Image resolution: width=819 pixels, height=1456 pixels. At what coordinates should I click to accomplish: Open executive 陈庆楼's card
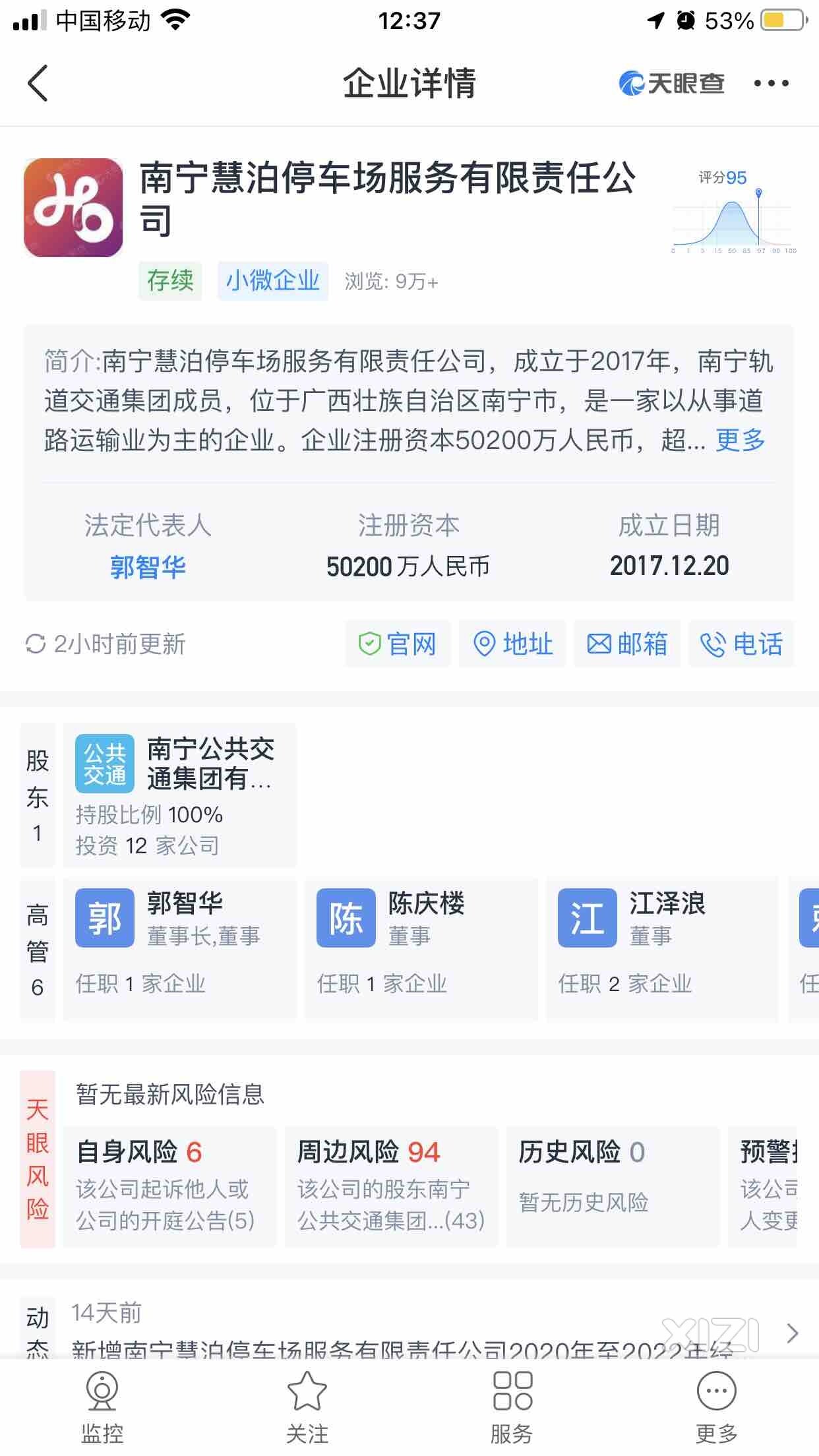(421, 948)
